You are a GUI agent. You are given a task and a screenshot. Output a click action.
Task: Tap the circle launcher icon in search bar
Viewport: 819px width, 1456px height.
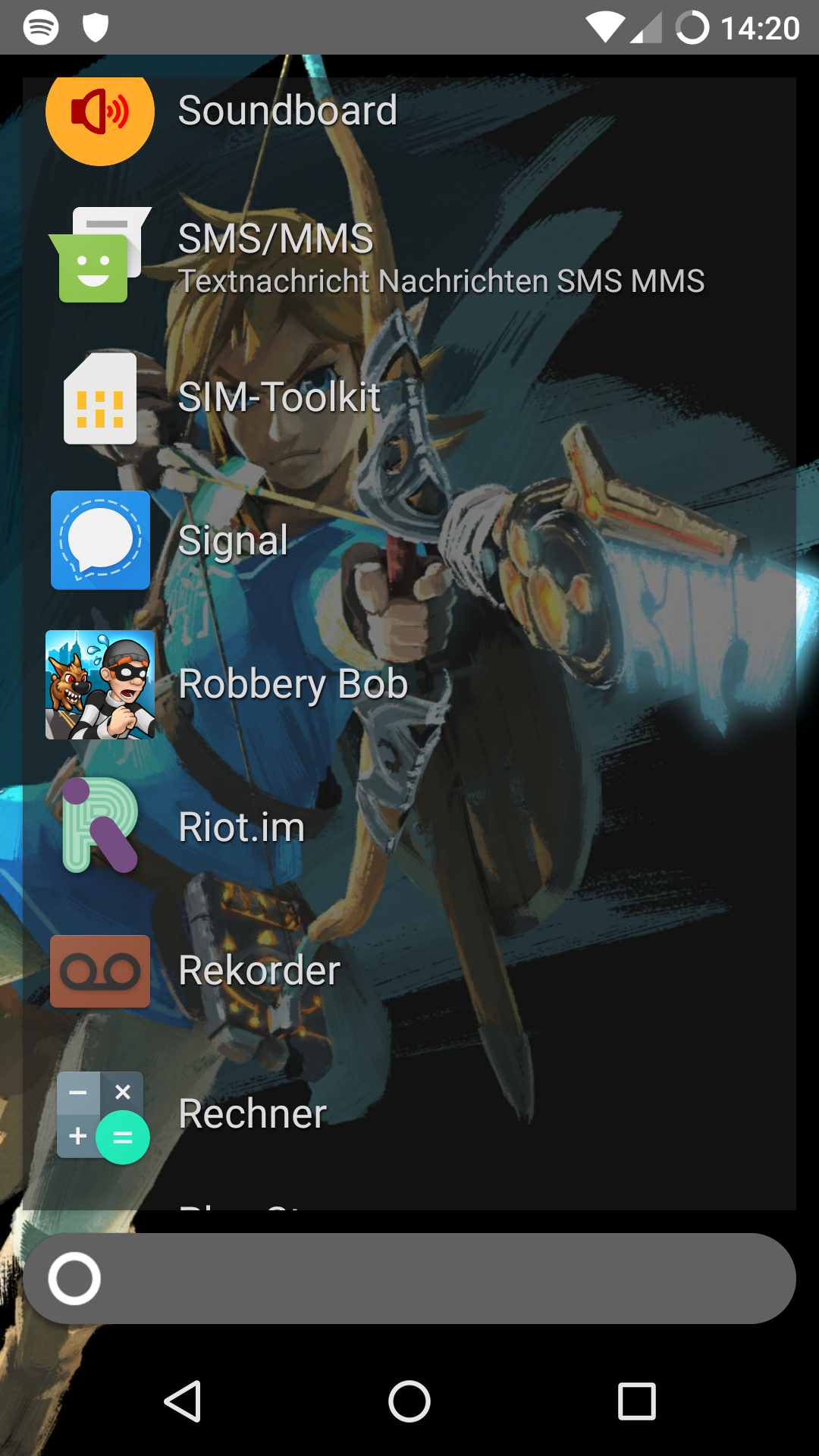[x=74, y=1279]
